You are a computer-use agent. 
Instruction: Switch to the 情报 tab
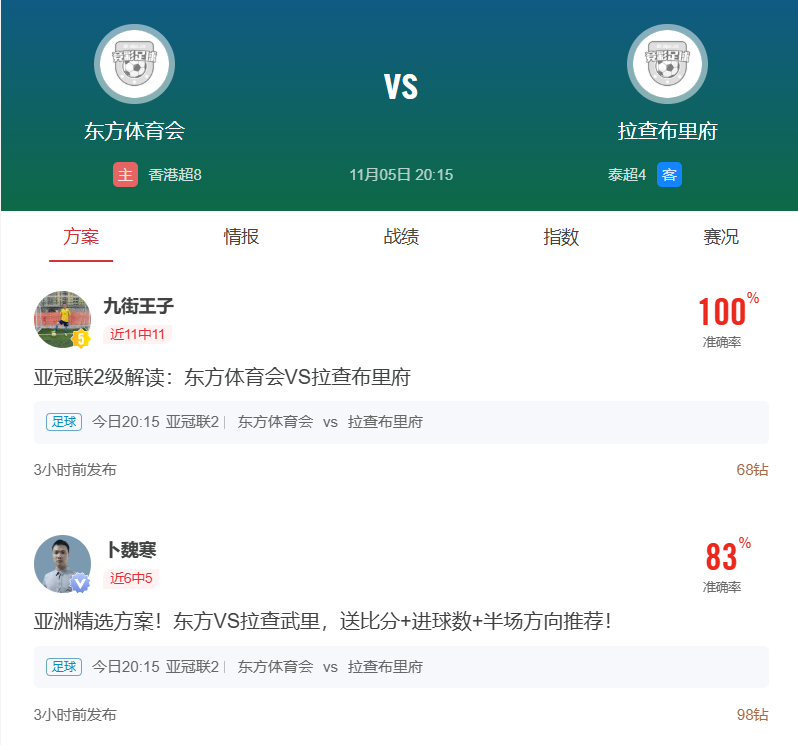(241, 237)
